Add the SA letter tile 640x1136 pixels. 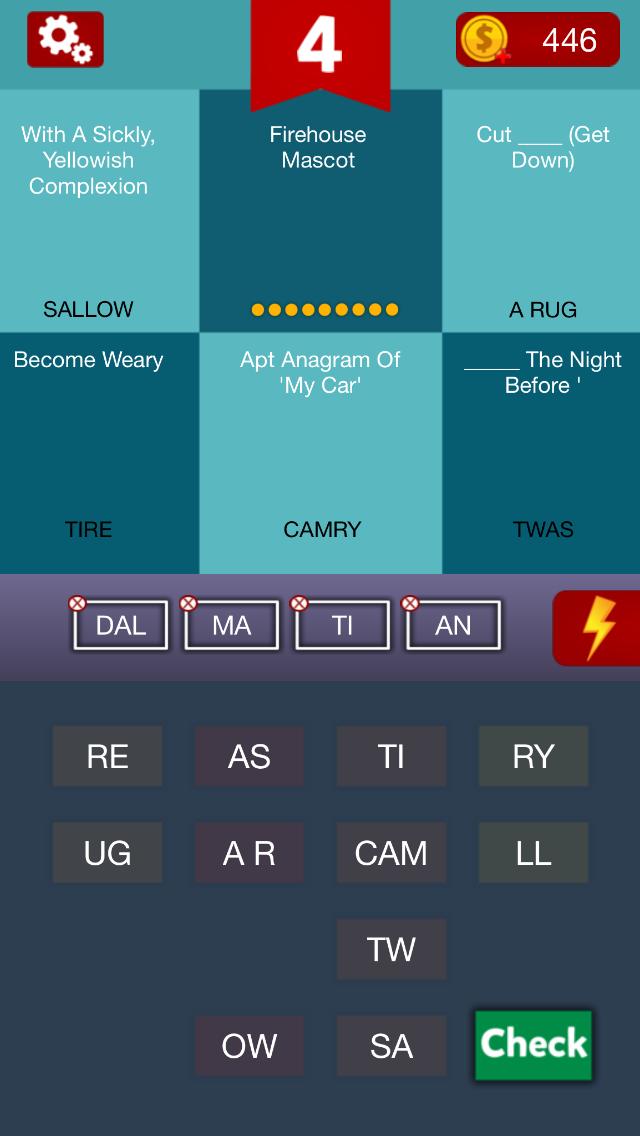[x=391, y=1046]
